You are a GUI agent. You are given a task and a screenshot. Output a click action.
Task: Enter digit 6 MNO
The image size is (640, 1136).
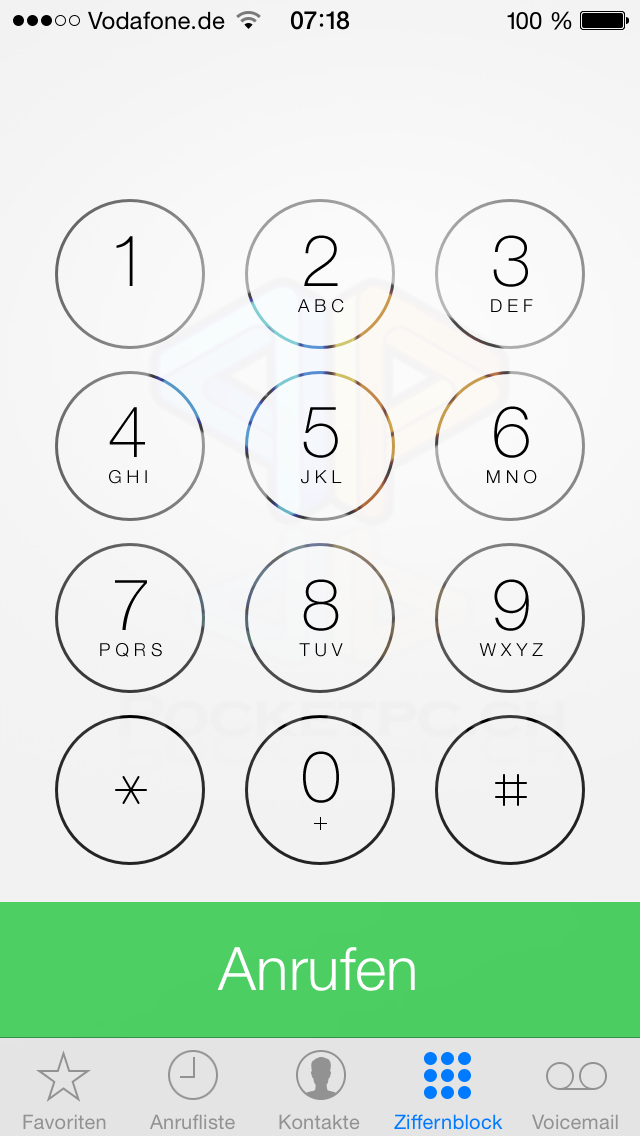(x=510, y=446)
